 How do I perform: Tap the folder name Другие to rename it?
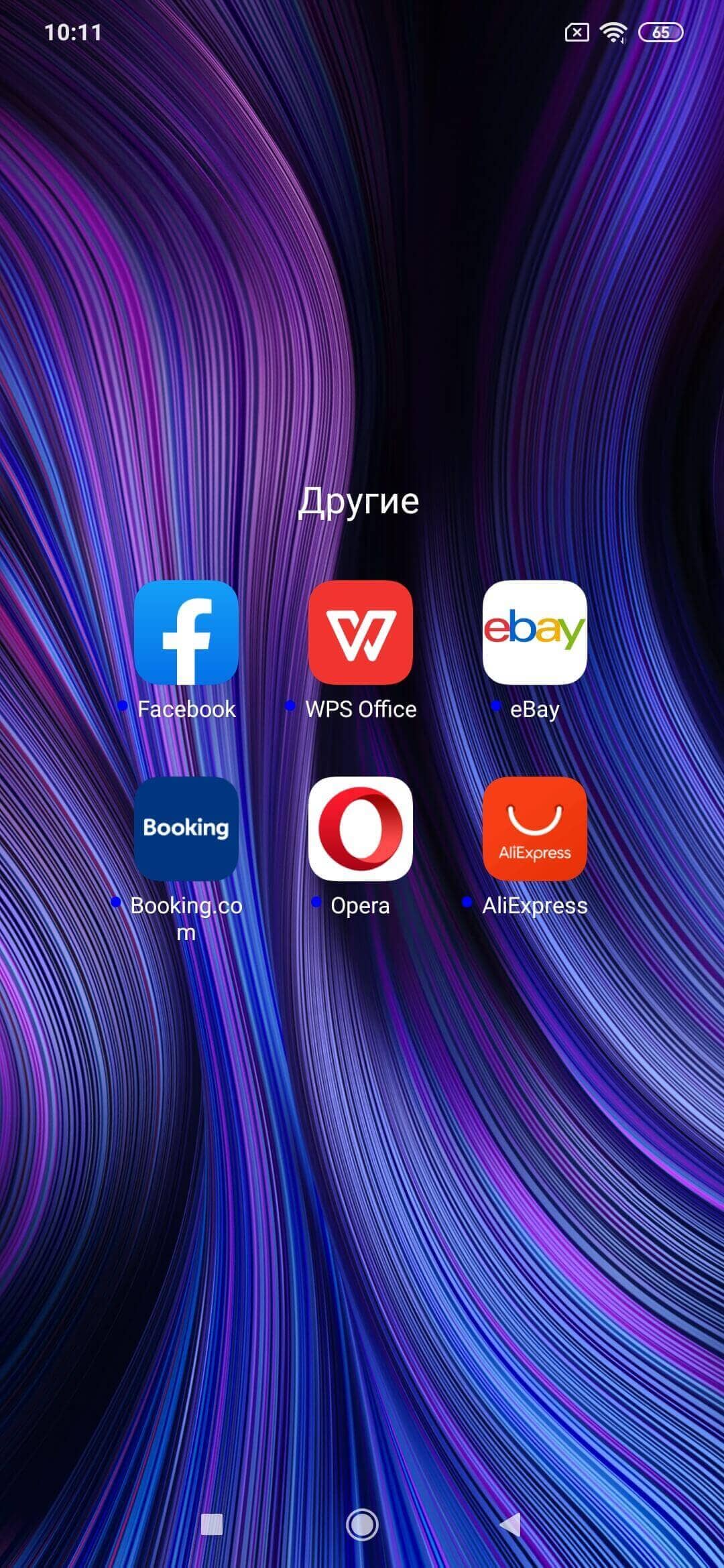click(359, 502)
